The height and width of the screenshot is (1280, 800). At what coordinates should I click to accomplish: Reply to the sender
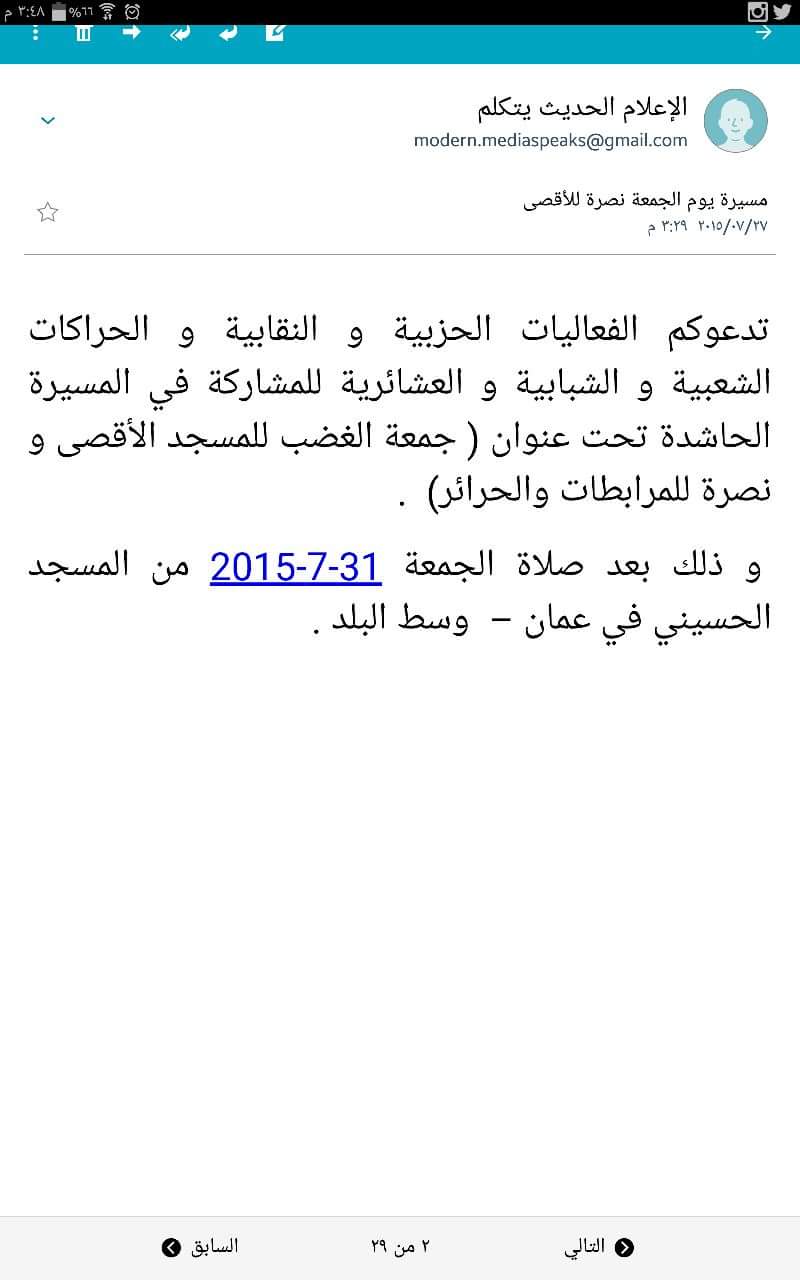click(228, 33)
